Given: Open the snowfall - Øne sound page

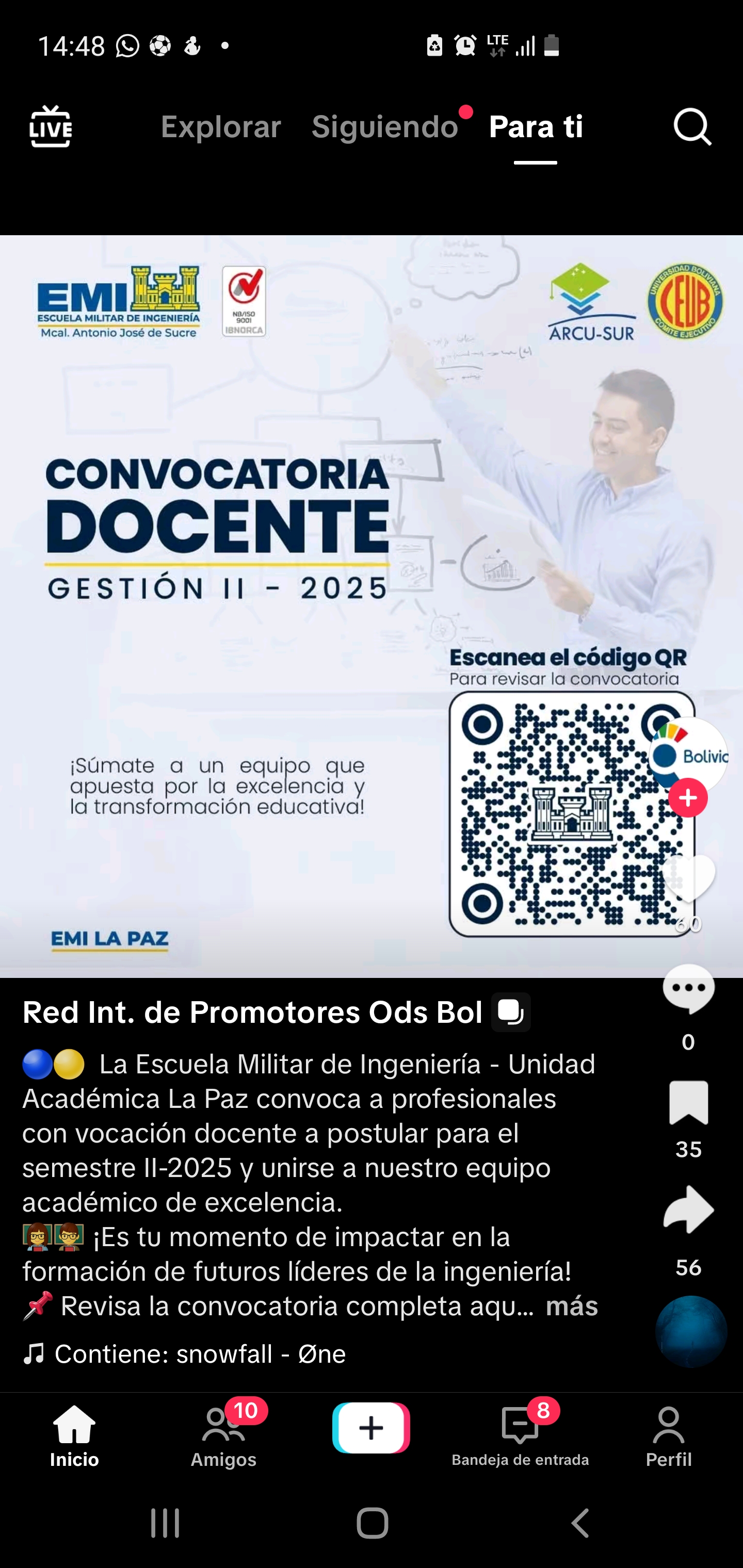Looking at the screenshot, I should [x=200, y=1354].
